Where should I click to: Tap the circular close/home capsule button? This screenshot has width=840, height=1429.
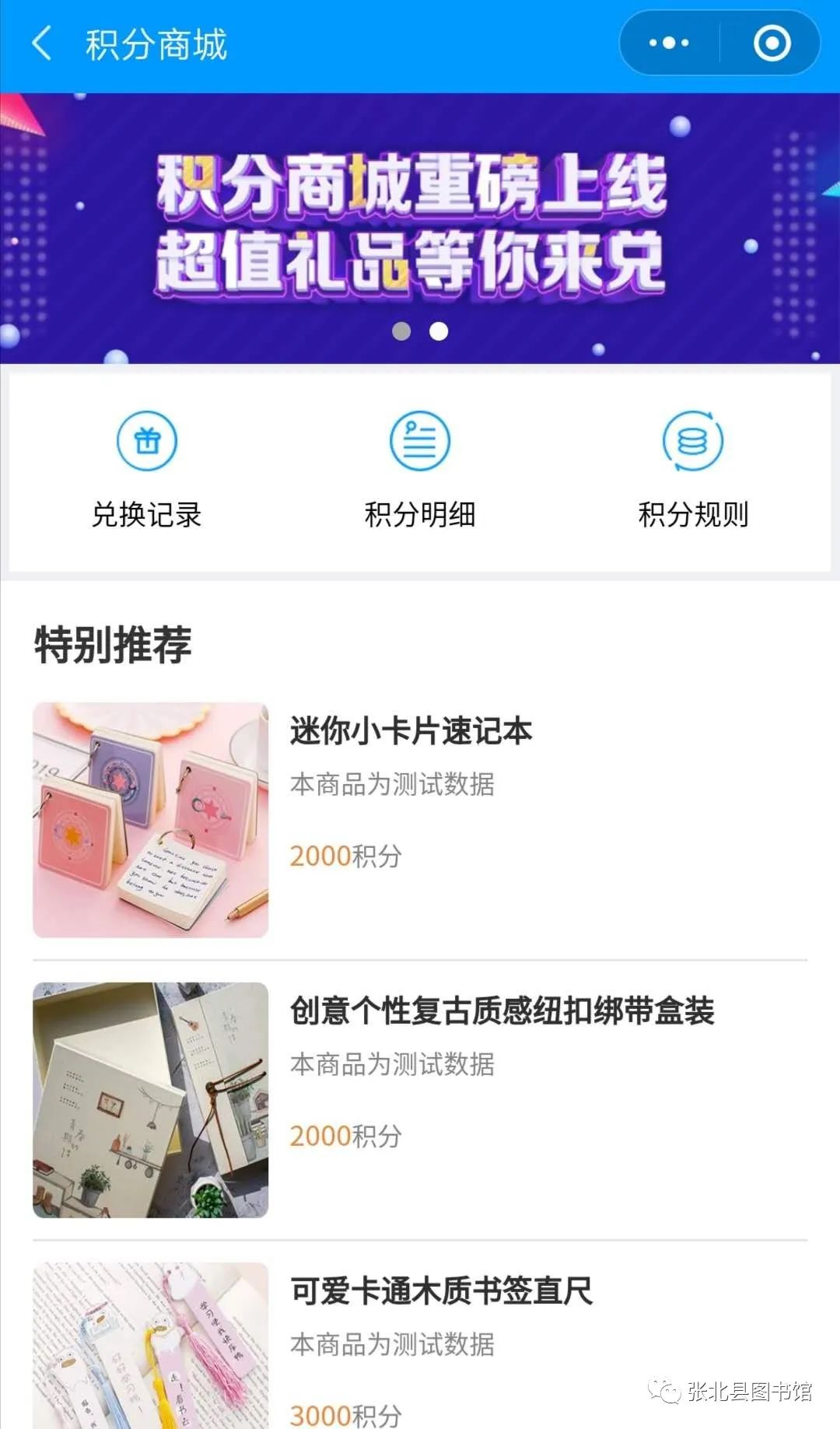tap(772, 44)
